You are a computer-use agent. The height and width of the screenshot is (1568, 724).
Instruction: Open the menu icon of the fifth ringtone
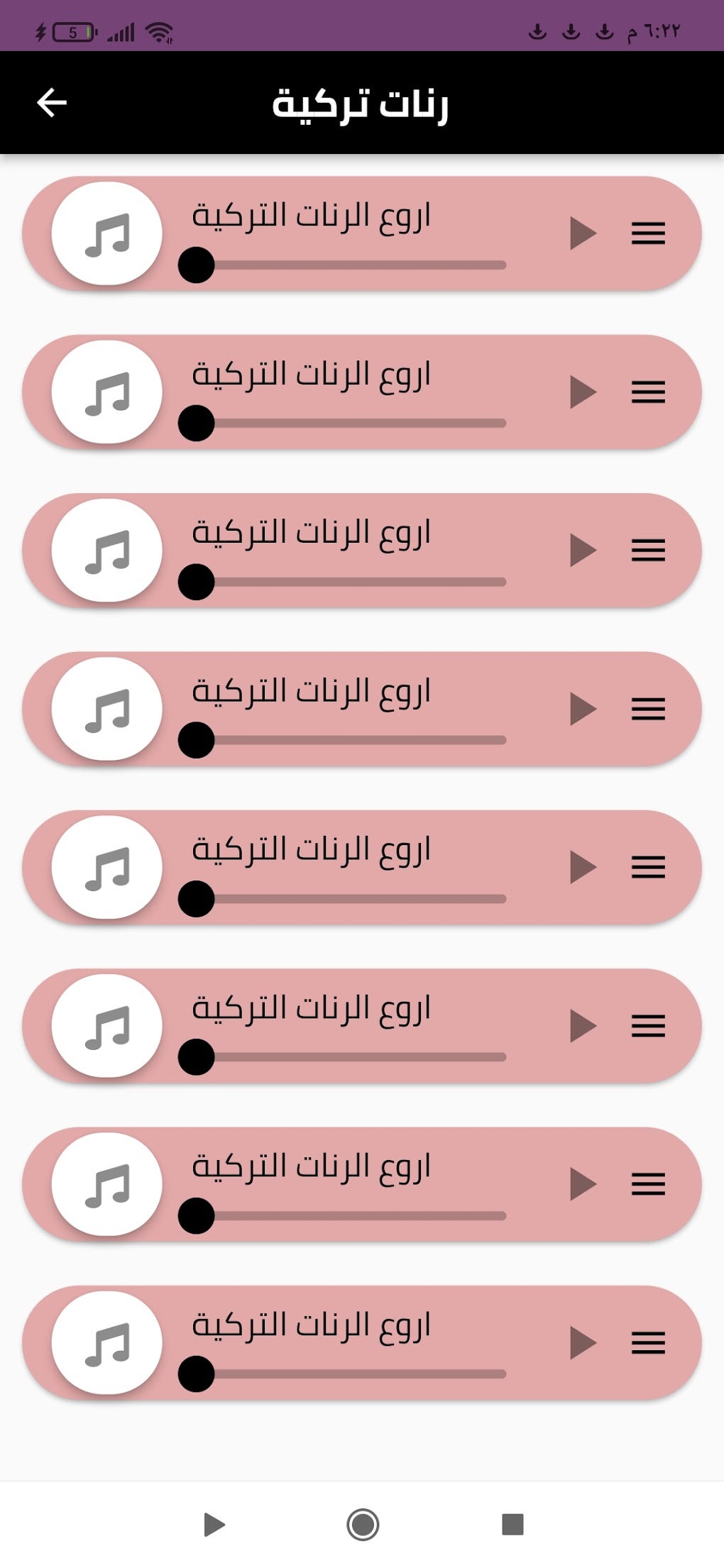click(648, 867)
